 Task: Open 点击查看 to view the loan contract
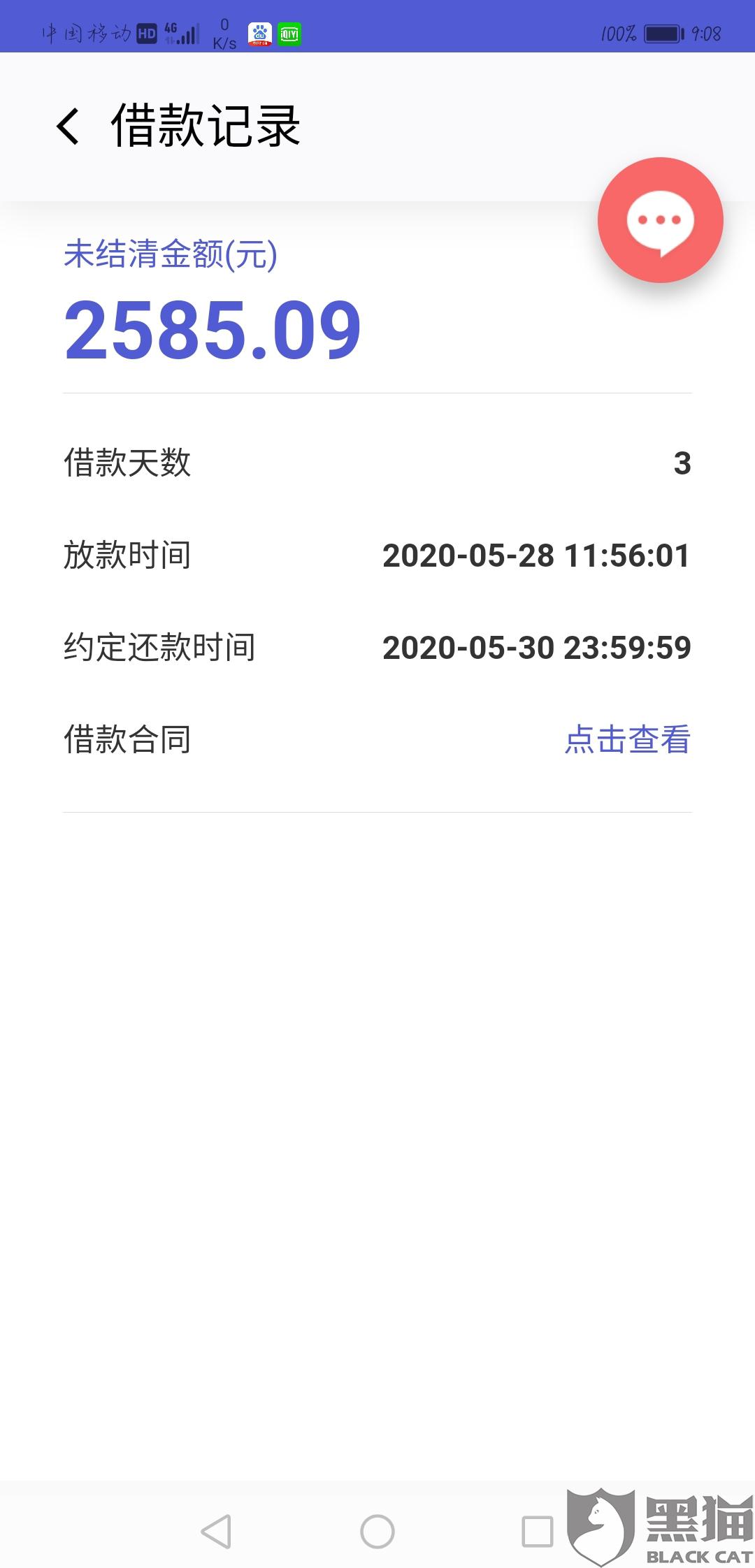pyautogui.click(x=627, y=739)
